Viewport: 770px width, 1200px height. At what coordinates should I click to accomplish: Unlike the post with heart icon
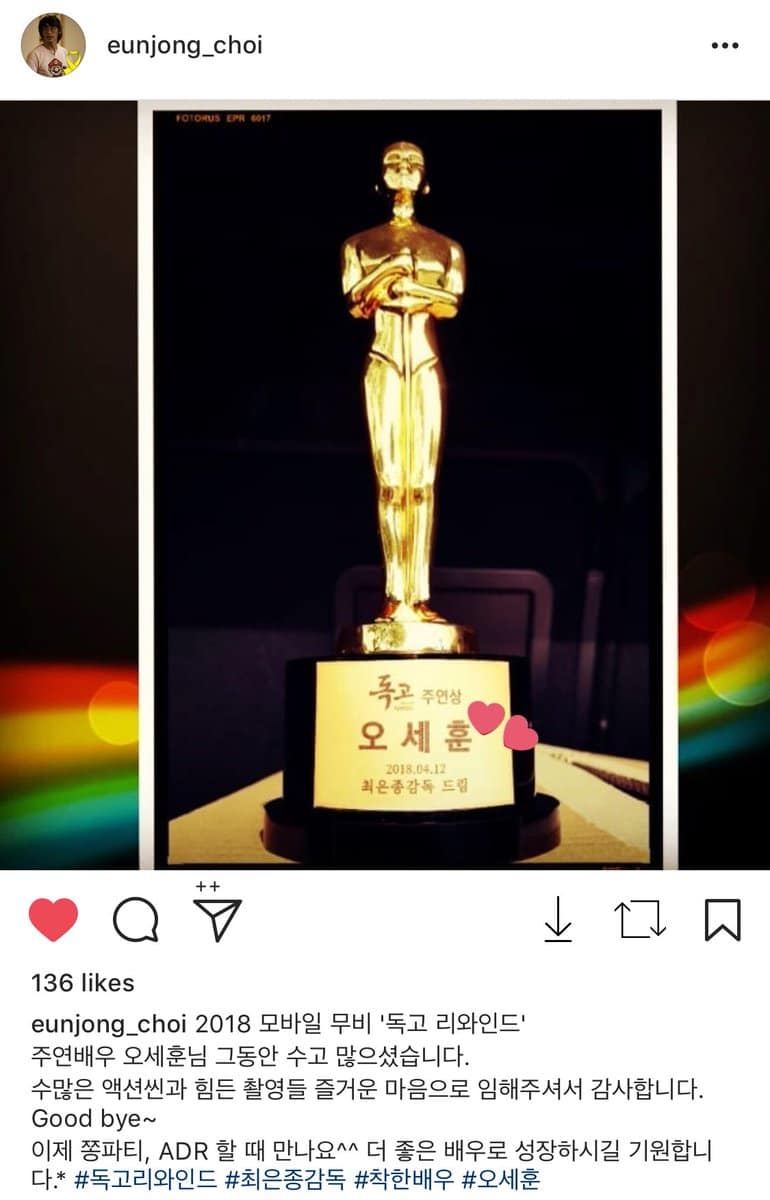(x=53, y=920)
